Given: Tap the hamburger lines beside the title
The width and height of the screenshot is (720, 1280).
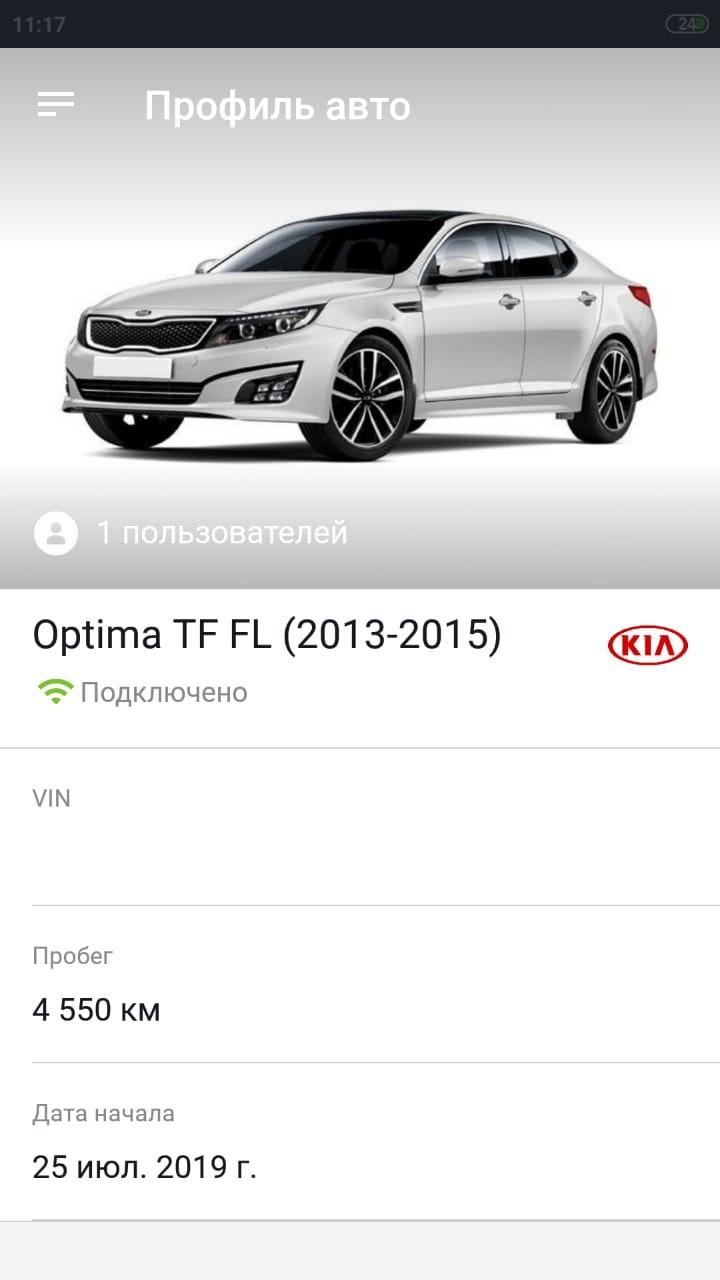Looking at the screenshot, I should tap(57, 104).
